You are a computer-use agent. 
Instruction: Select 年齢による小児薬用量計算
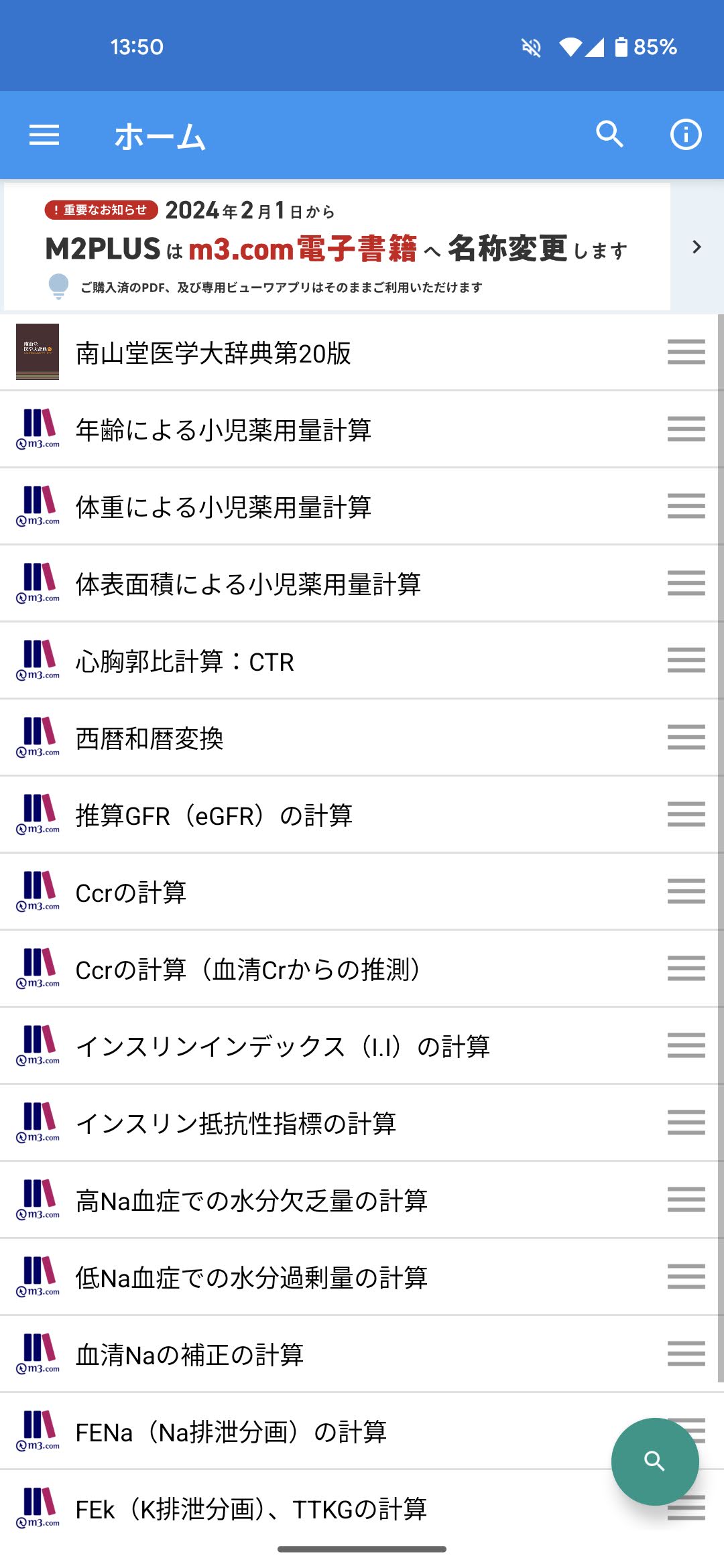point(223,430)
